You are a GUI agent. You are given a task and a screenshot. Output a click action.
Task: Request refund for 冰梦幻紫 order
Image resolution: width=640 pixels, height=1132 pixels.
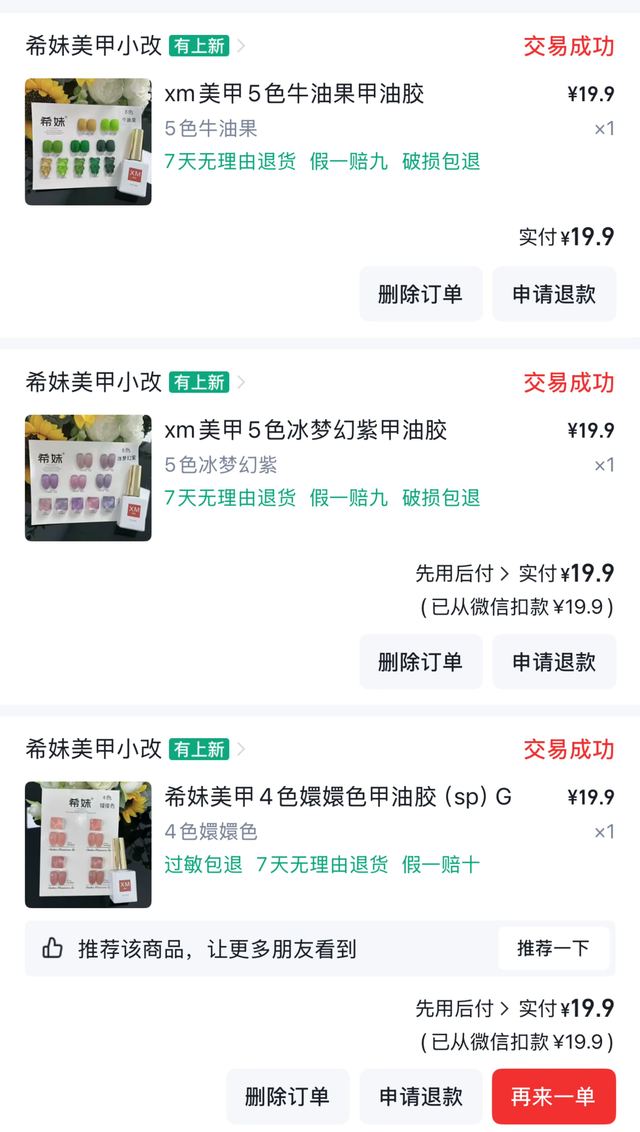tap(554, 661)
